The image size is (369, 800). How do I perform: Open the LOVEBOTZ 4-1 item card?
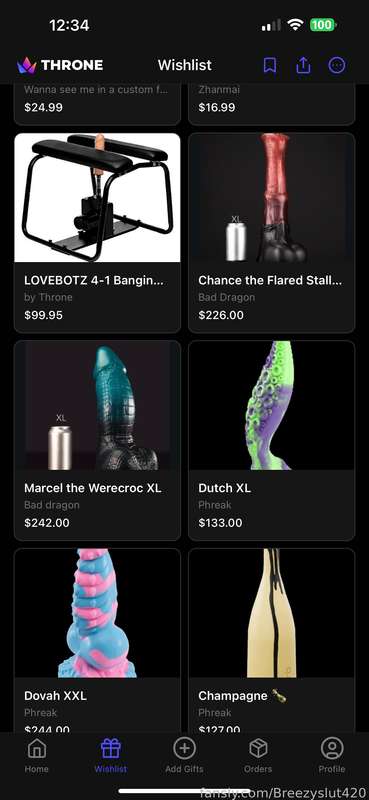coord(97,233)
